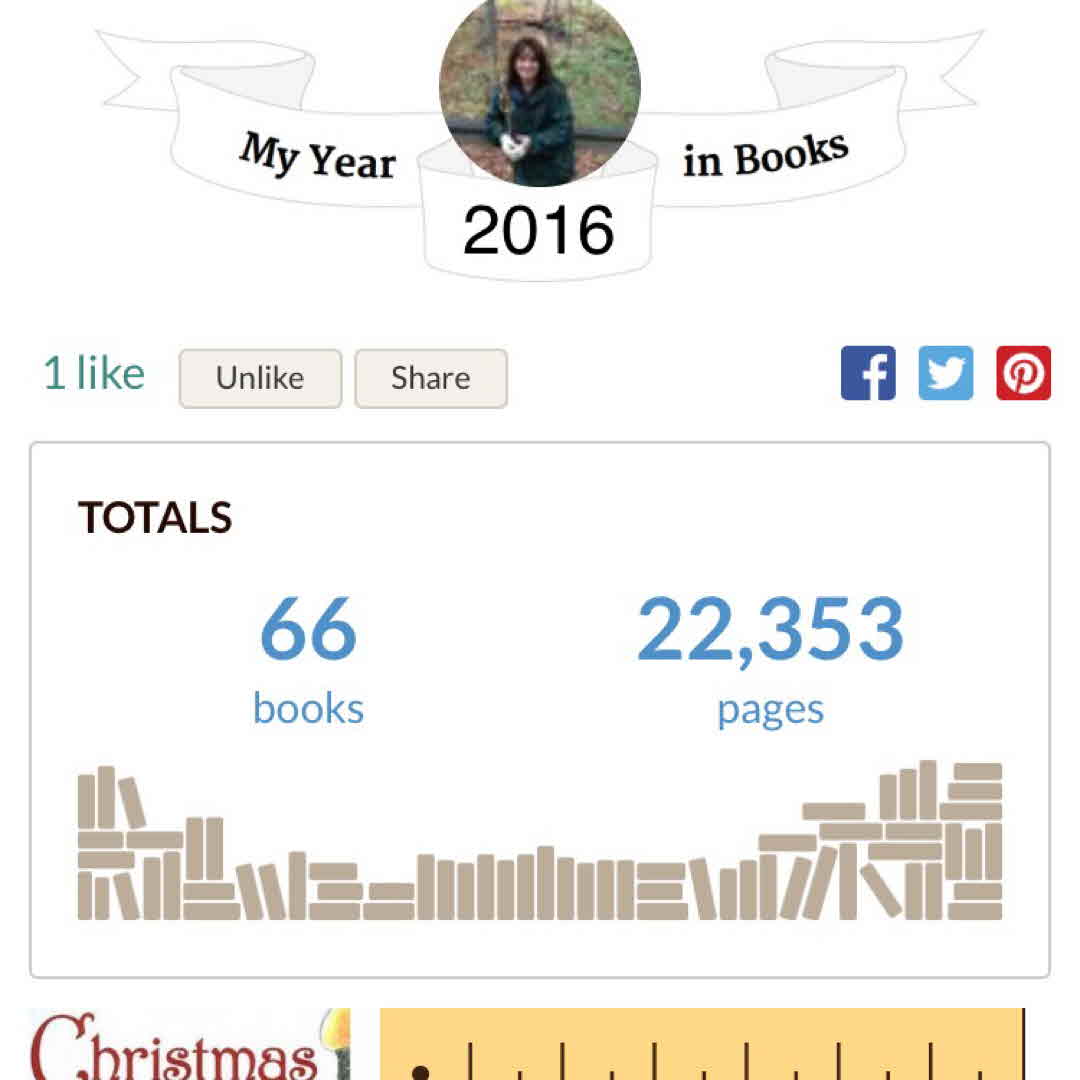Share to Facebook
Image resolution: width=1080 pixels, height=1080 pixels.
(x=868, y=373)
